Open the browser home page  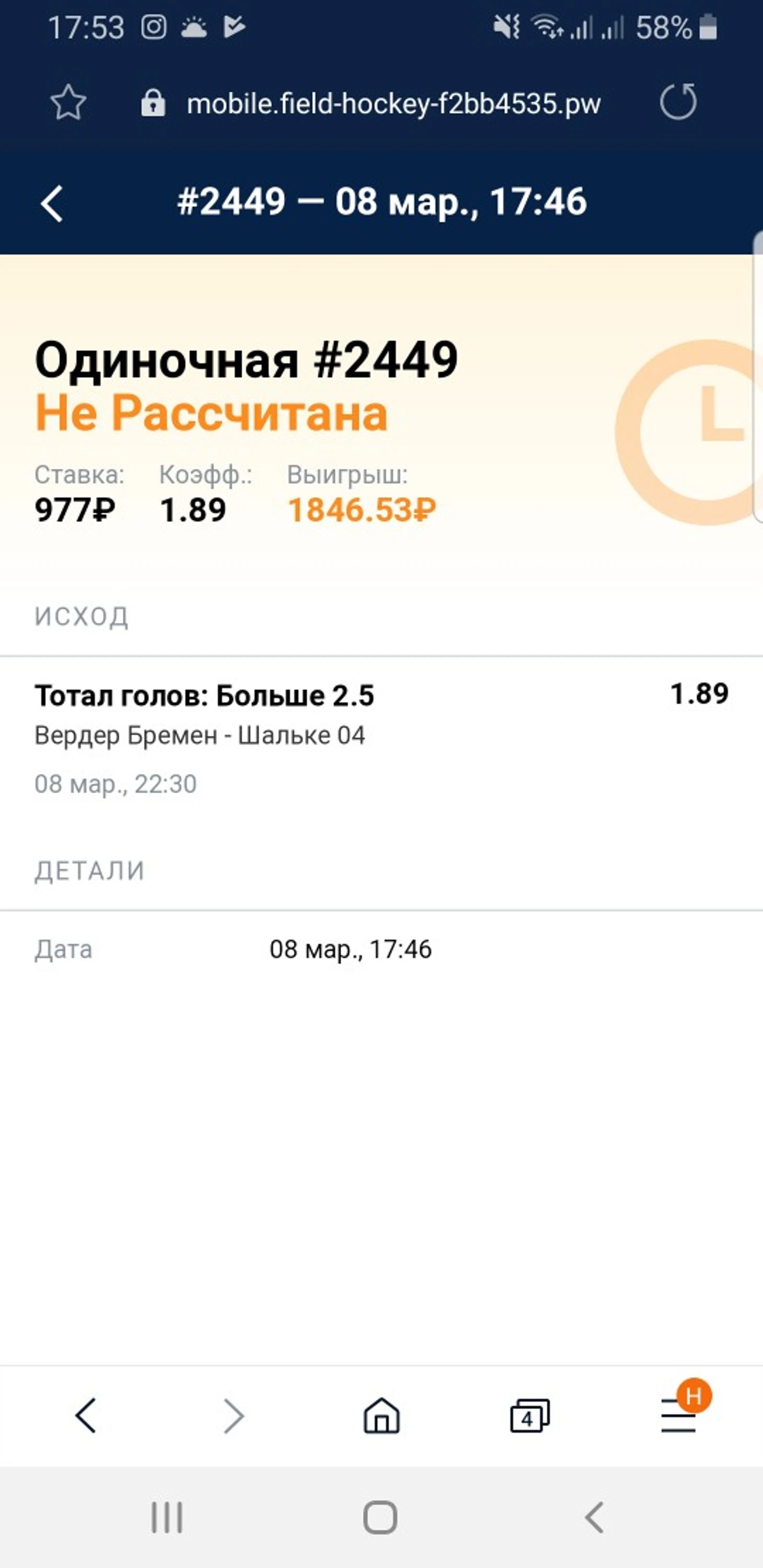pyautogui.click(x=381, y=1416)
